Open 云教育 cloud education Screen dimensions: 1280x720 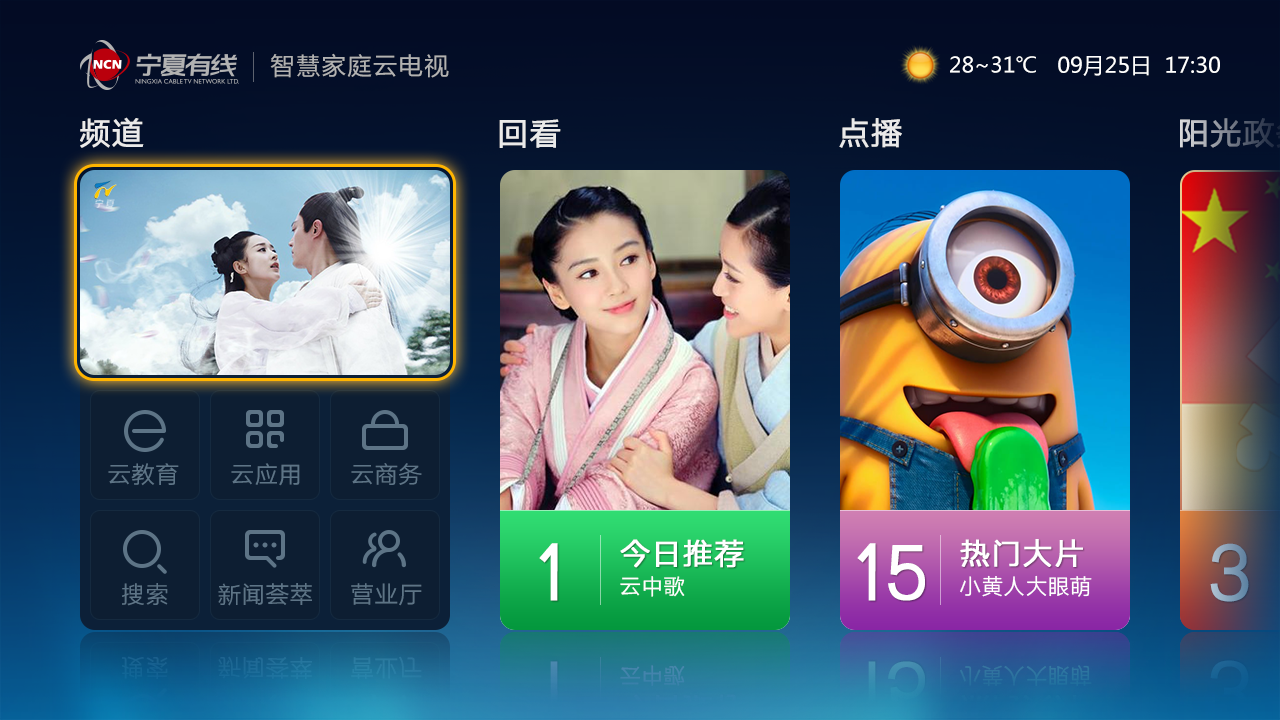[145, 446]
